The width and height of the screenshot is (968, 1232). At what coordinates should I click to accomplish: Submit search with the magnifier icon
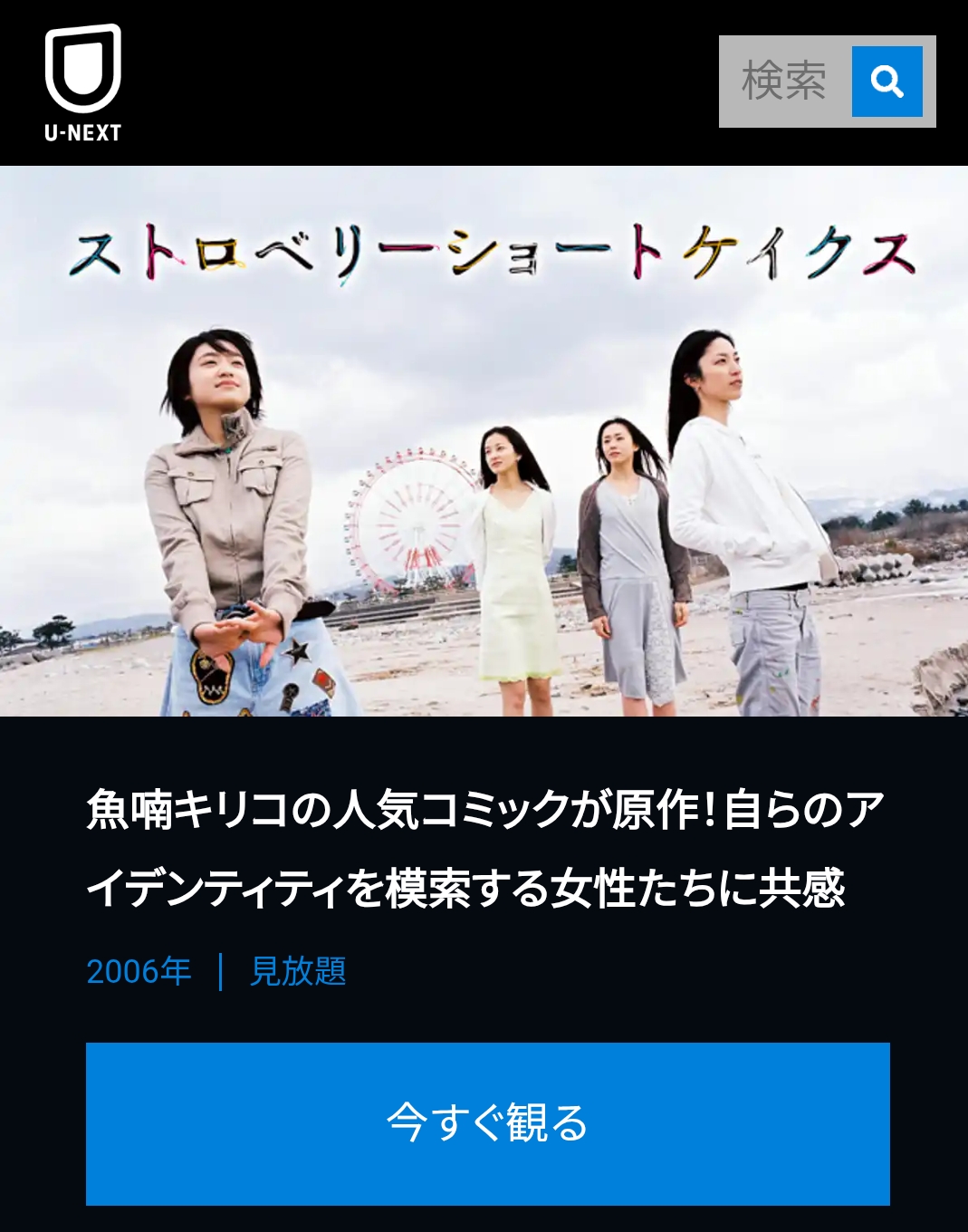click(887, 82)
